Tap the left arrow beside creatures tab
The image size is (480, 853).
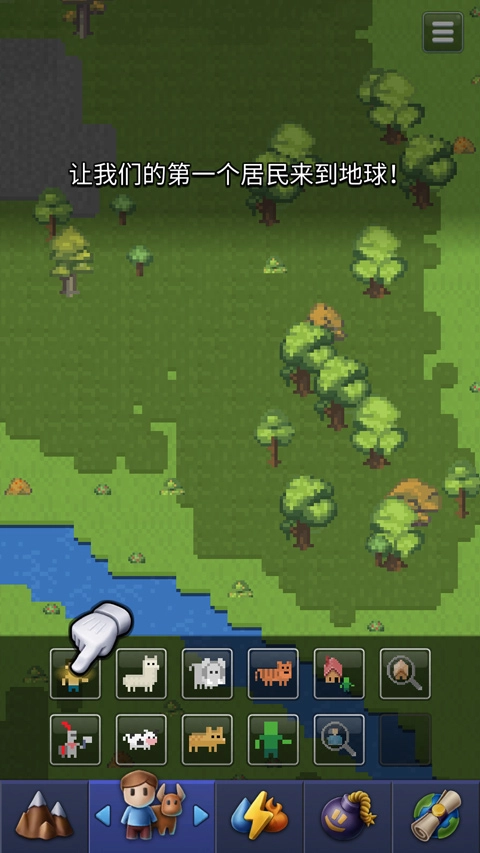(103, 815)
